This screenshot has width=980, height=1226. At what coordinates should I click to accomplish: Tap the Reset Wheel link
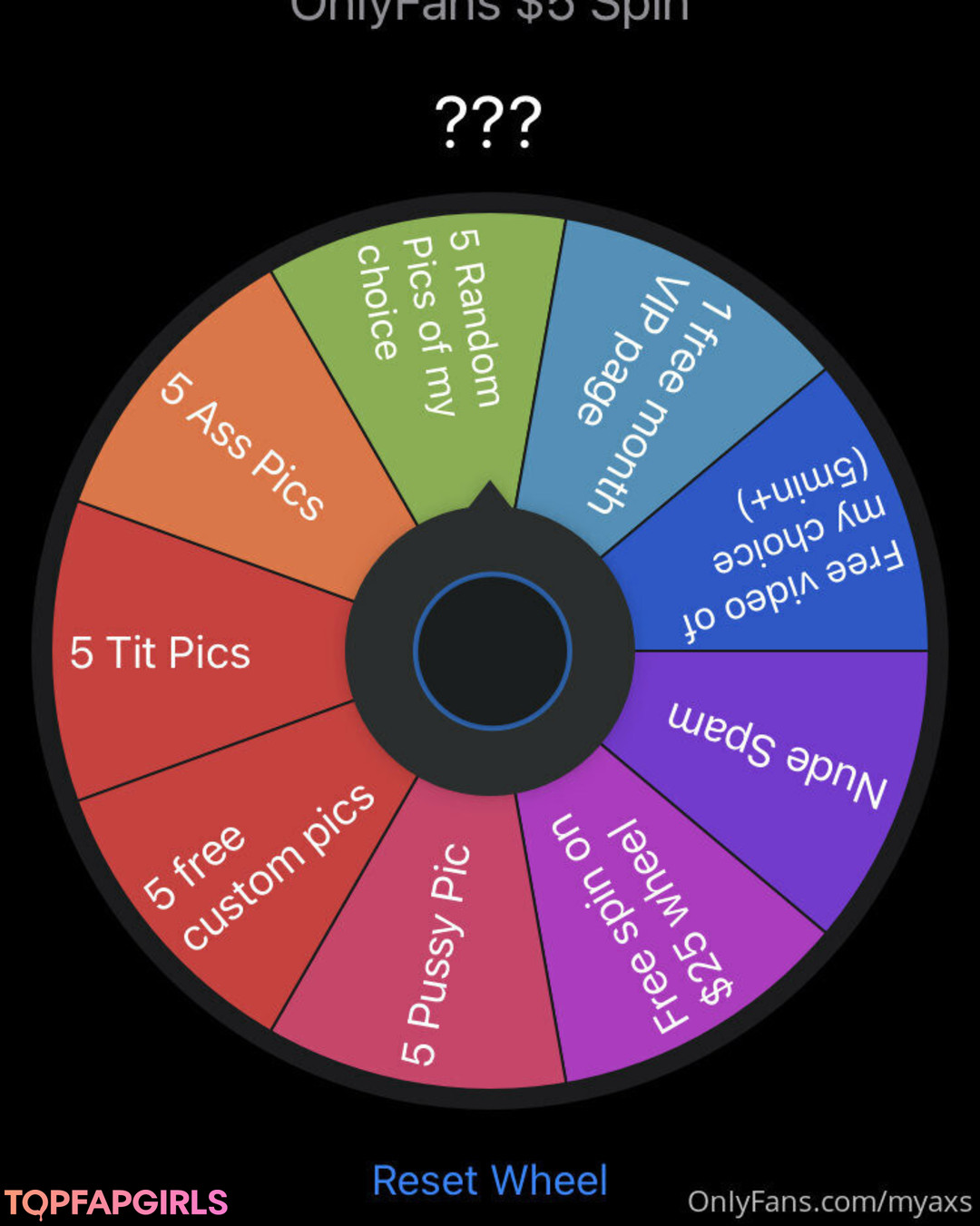490,1181
